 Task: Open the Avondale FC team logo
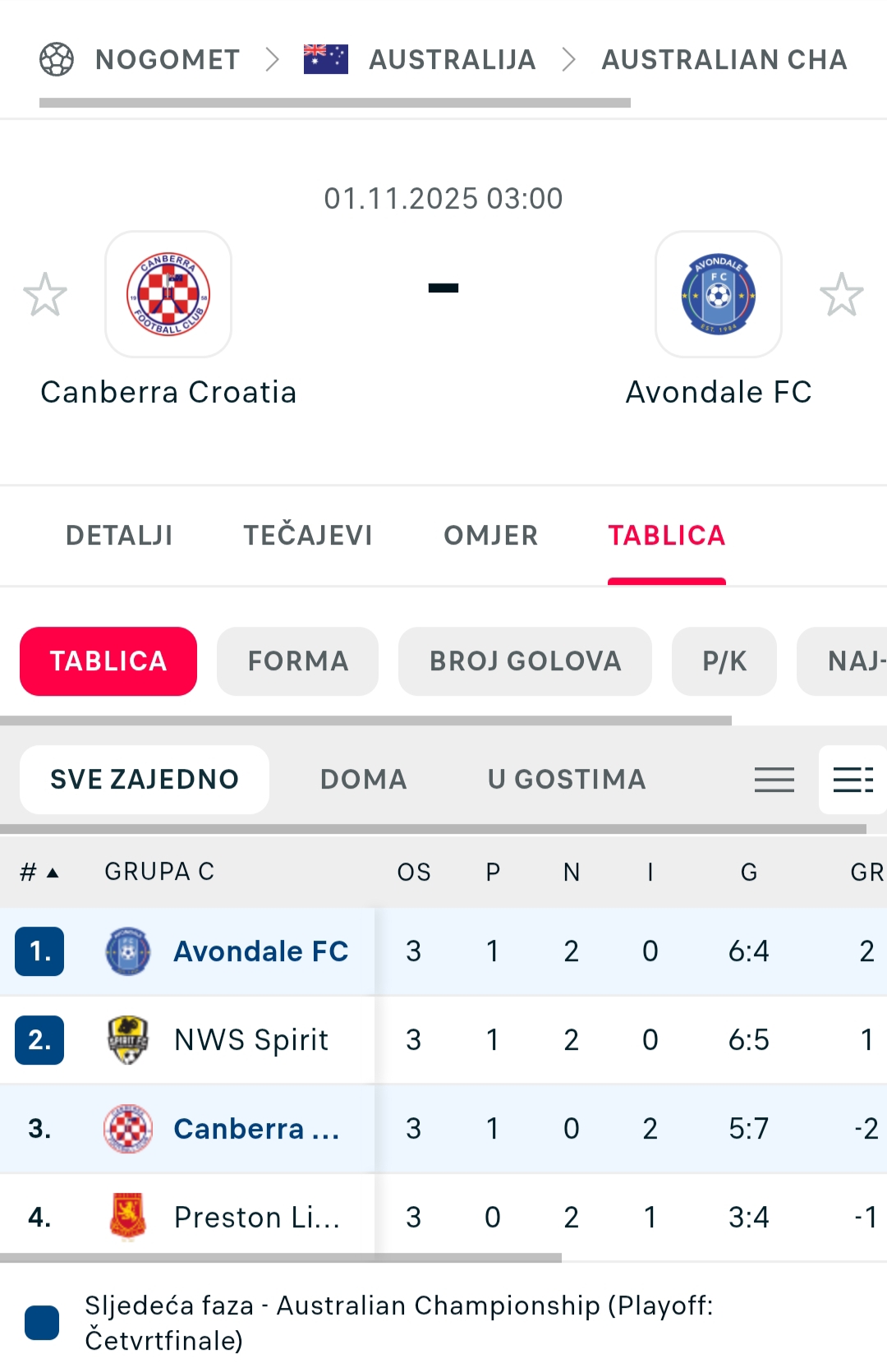click(719, 294)
